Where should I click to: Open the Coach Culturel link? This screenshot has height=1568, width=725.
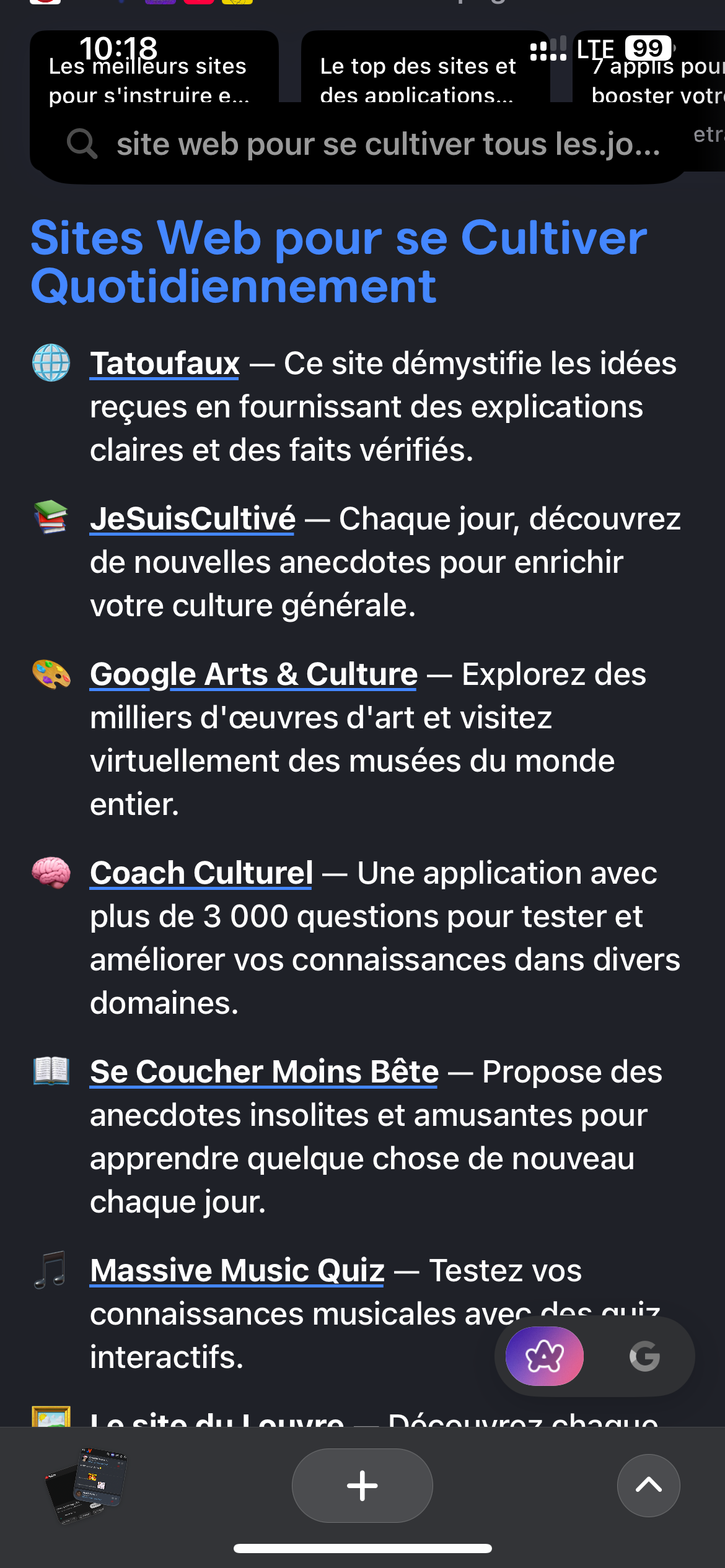(x=201, y=873)
